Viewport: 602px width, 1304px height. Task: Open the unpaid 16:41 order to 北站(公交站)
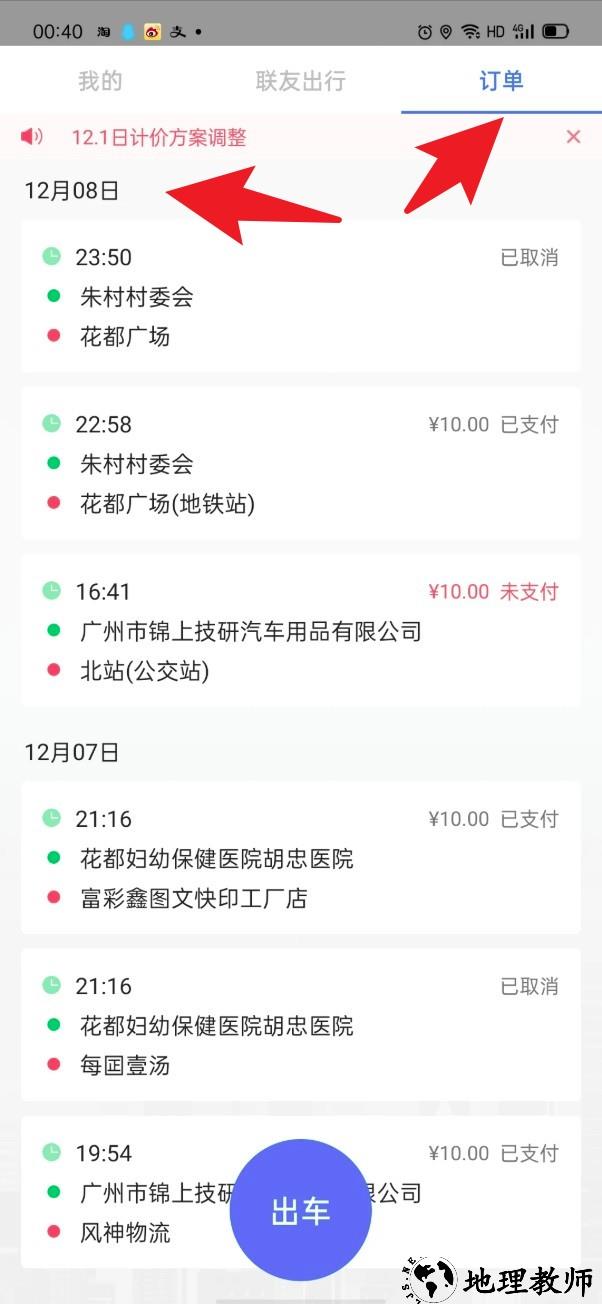pyautogui.click(x=300, y=630)
